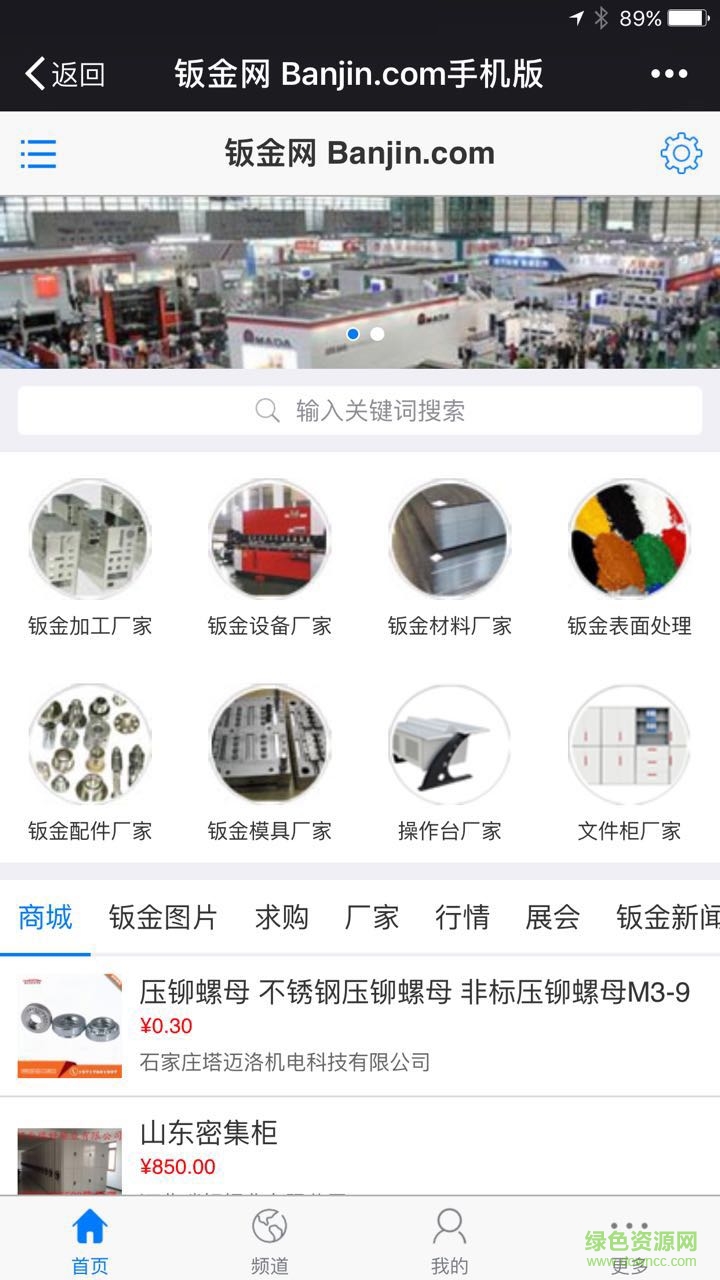Select the second carousel indicator dot
The height and width of the screenshot is (1280, 720).
(x=376, y=335)
